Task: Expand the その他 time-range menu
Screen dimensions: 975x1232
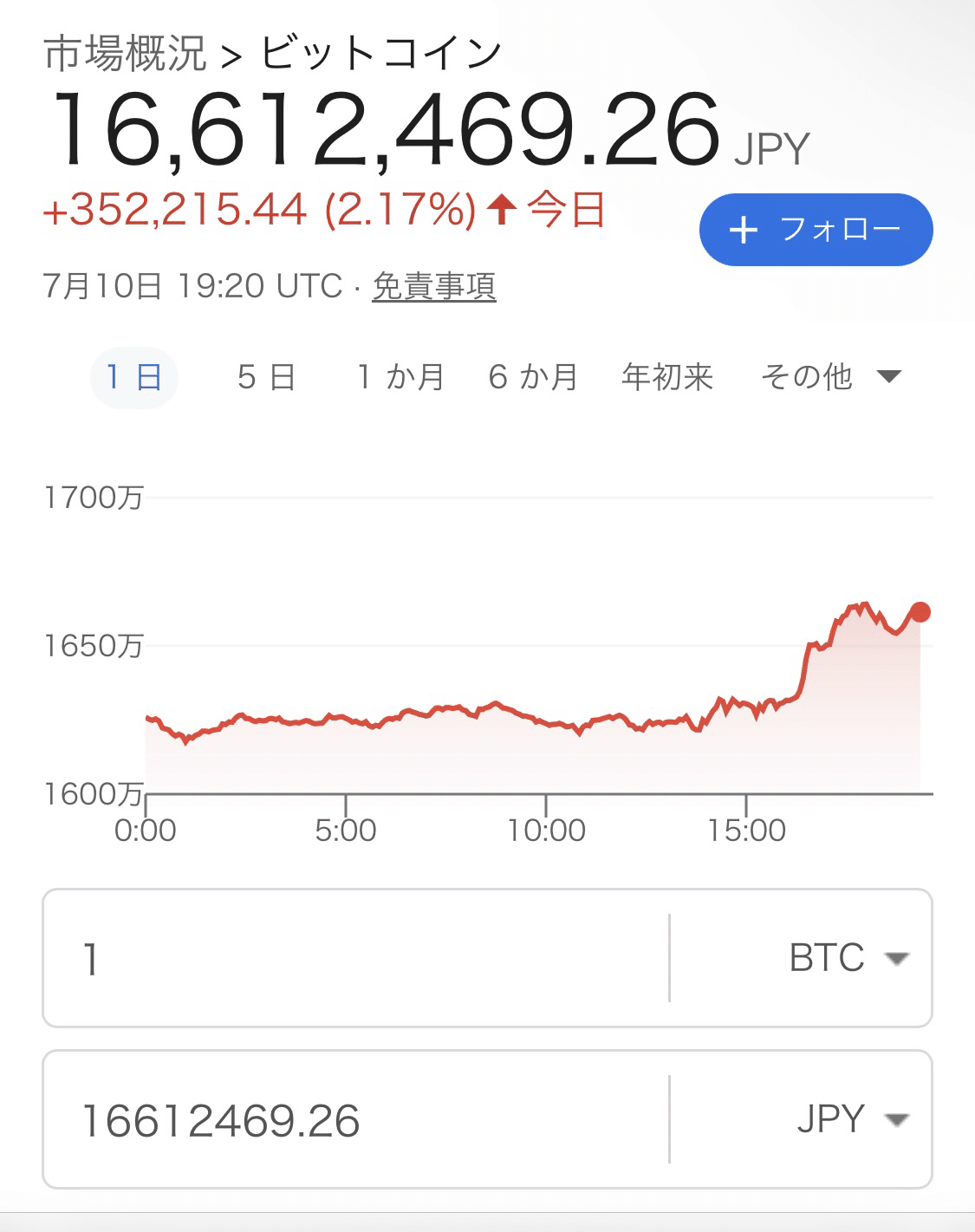Action: (x=808, y=376)
